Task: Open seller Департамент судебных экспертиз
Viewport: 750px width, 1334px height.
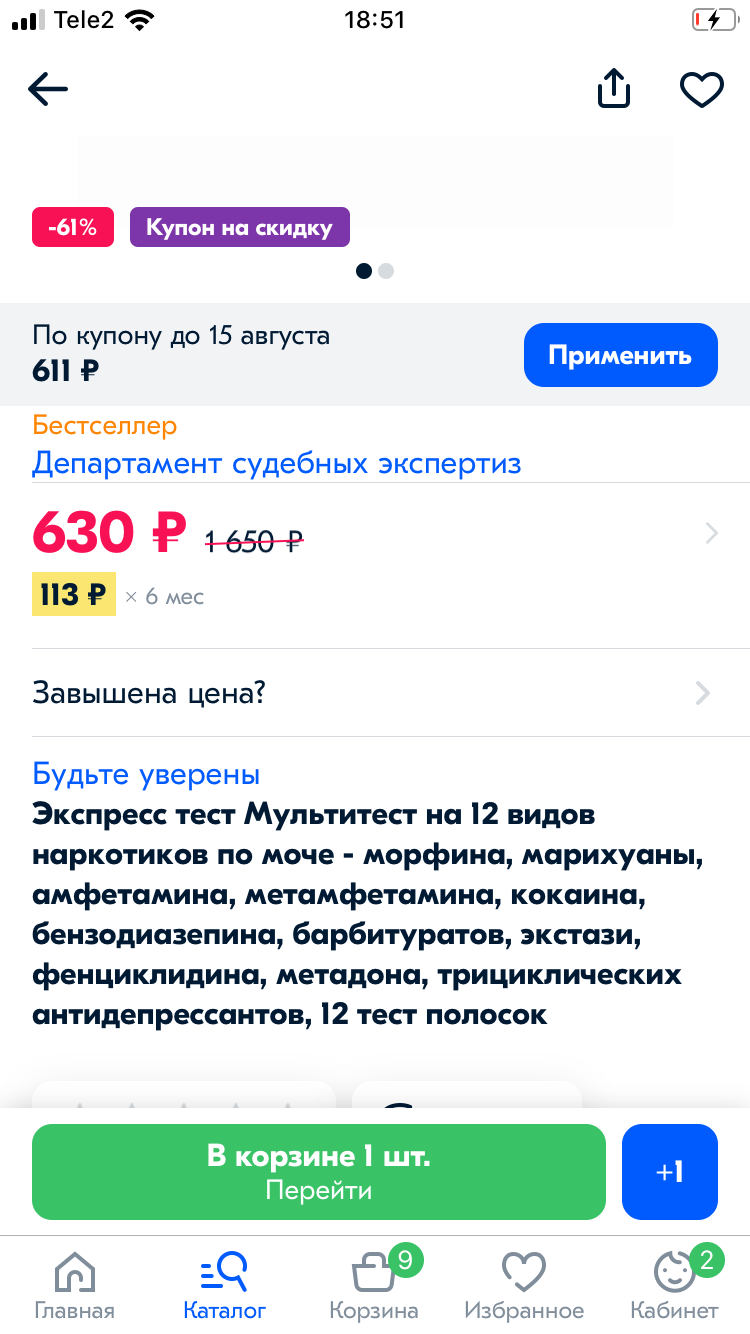Action: 277,464
